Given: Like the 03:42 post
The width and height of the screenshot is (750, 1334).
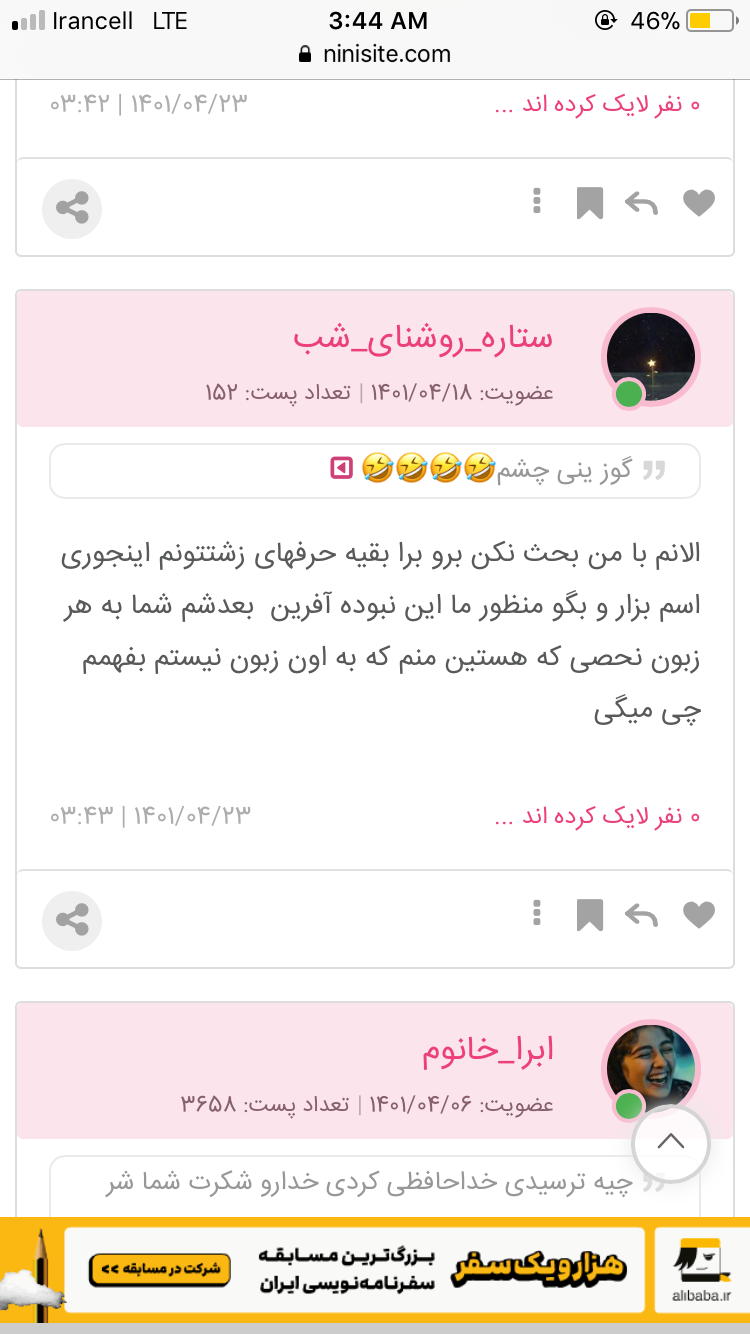Looking at the screenshot, I should tap(698, 203).
